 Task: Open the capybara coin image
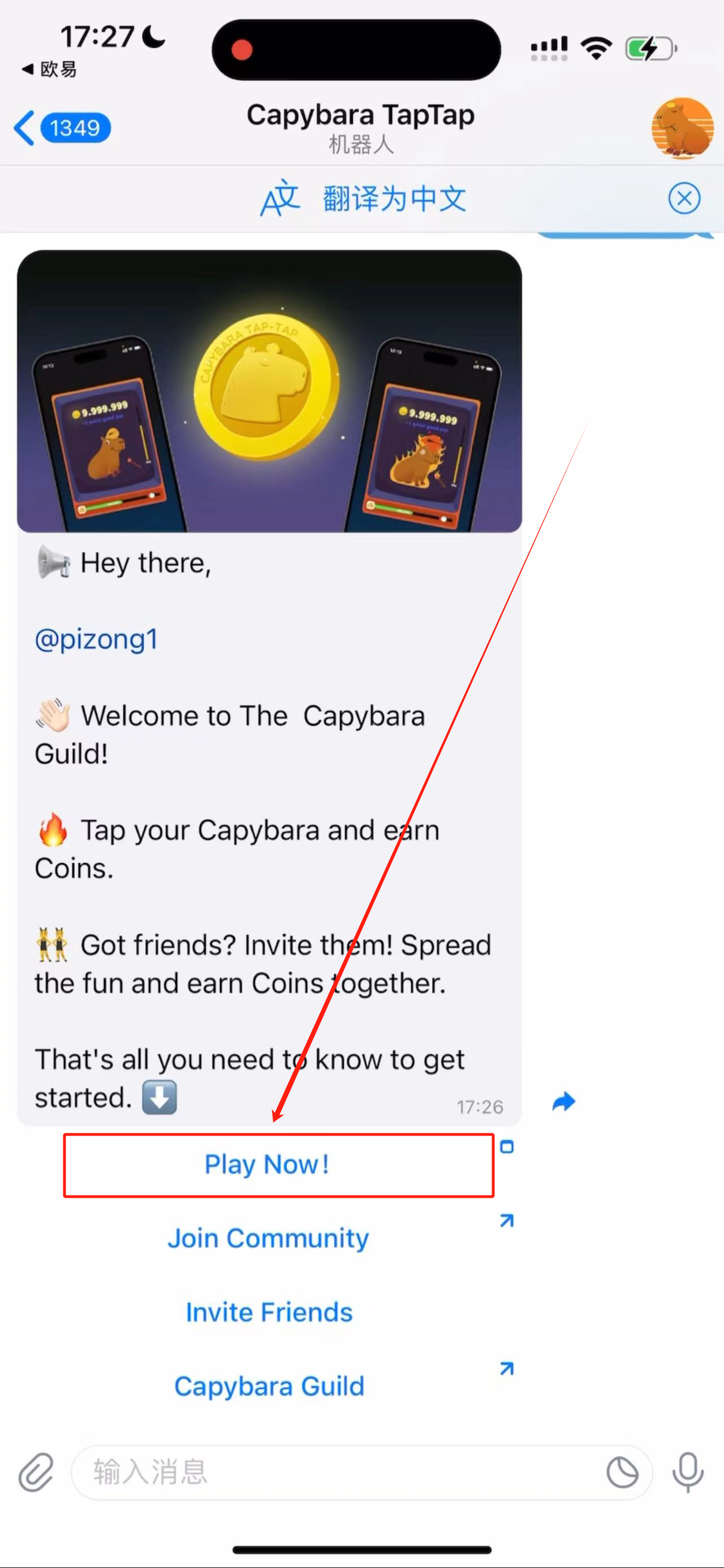point(269,391)
